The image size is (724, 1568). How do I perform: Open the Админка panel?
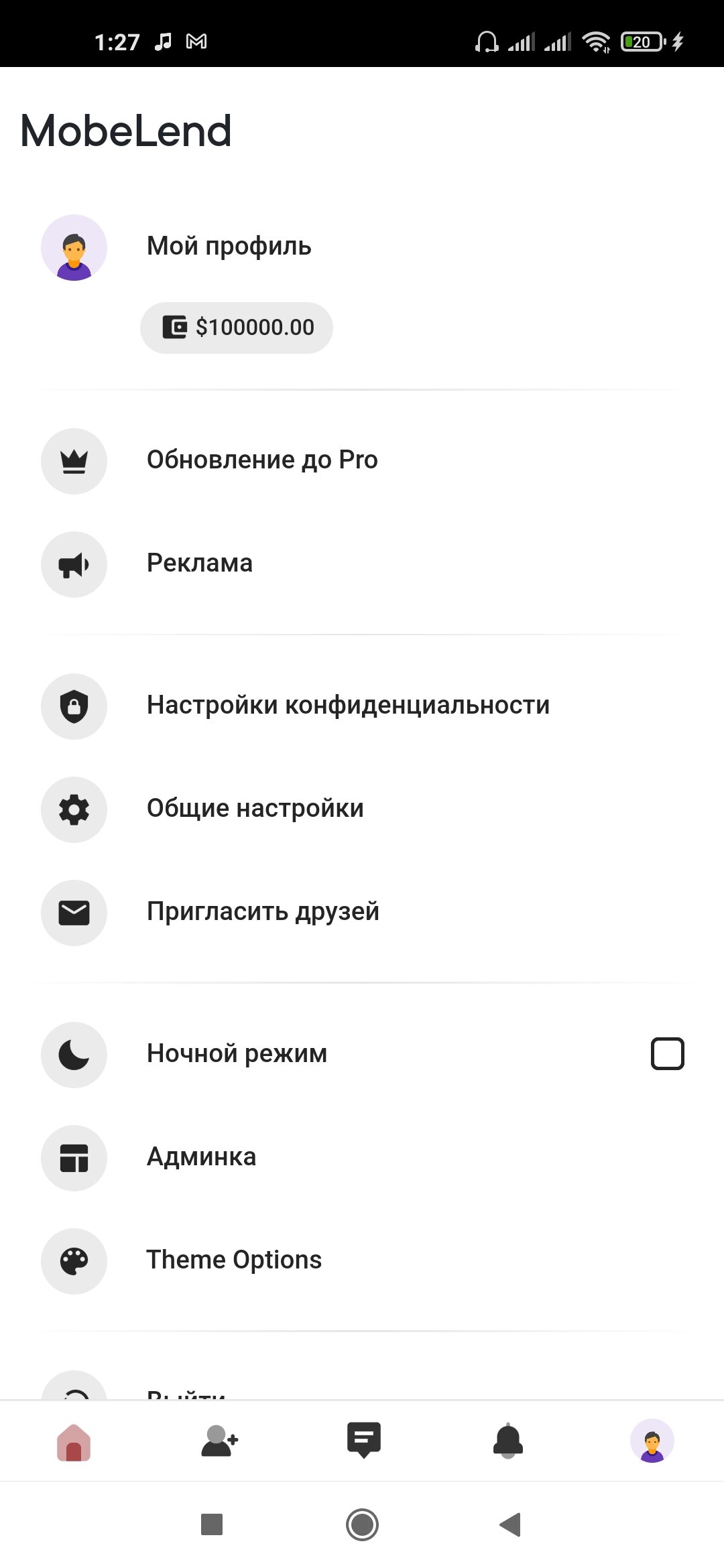click(201, 1157)
